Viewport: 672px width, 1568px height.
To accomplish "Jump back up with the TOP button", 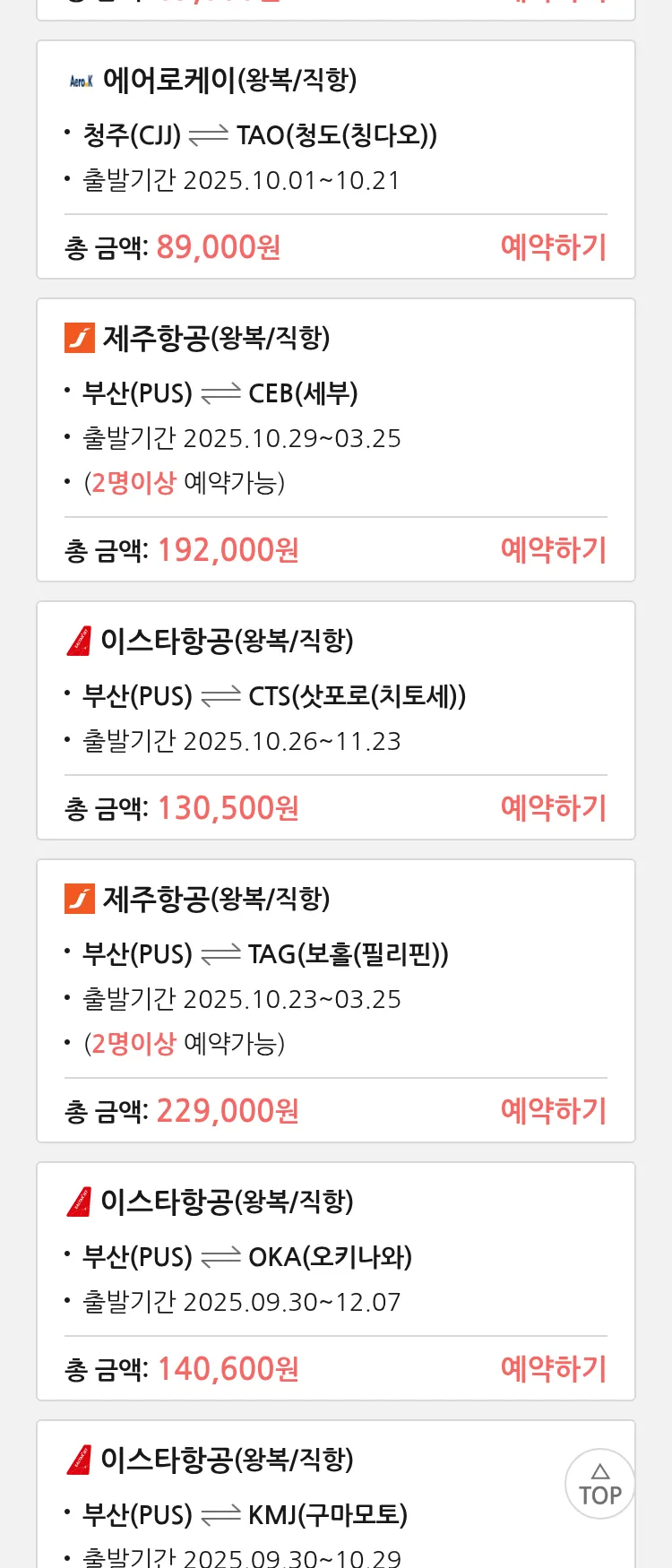I will tap(599, 1484).
